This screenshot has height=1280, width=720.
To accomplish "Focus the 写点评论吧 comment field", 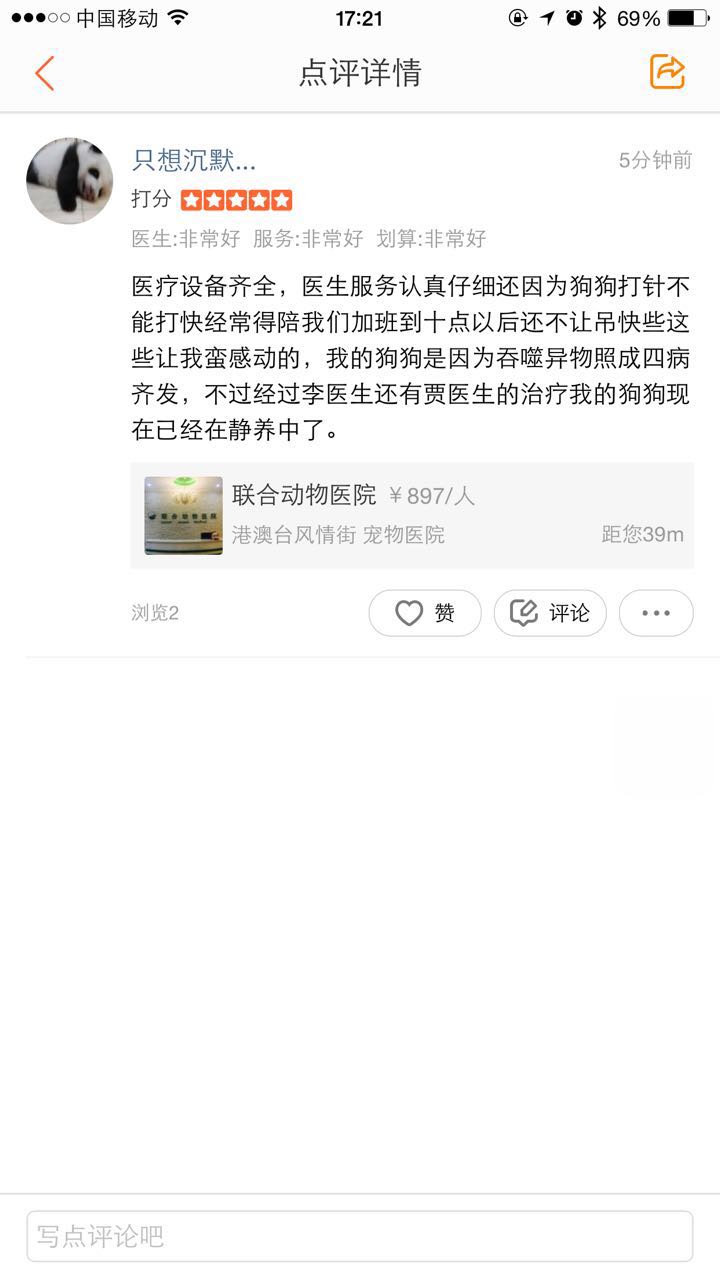I will coord(360,1236).
